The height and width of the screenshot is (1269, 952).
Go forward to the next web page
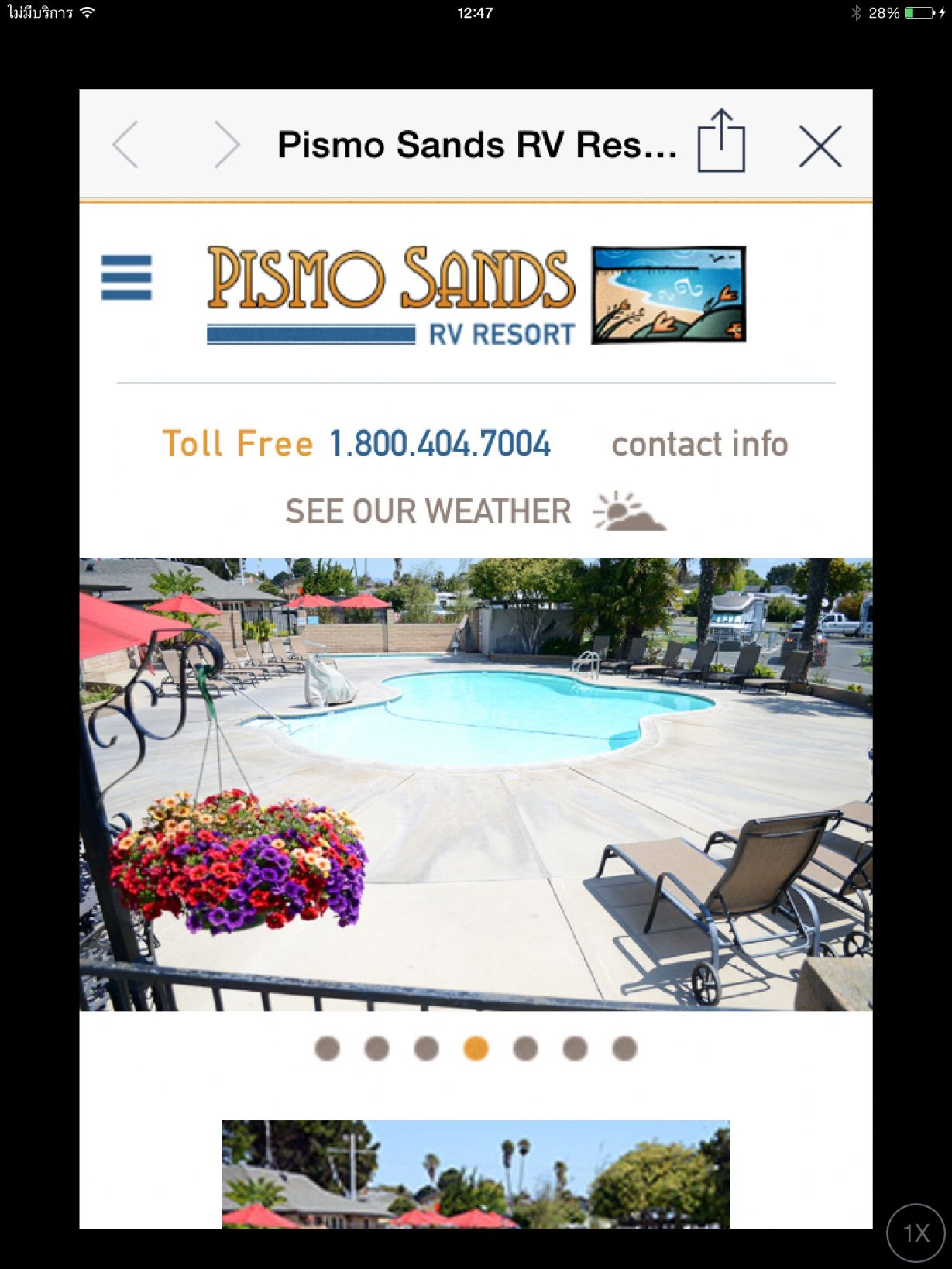(226, 145)
